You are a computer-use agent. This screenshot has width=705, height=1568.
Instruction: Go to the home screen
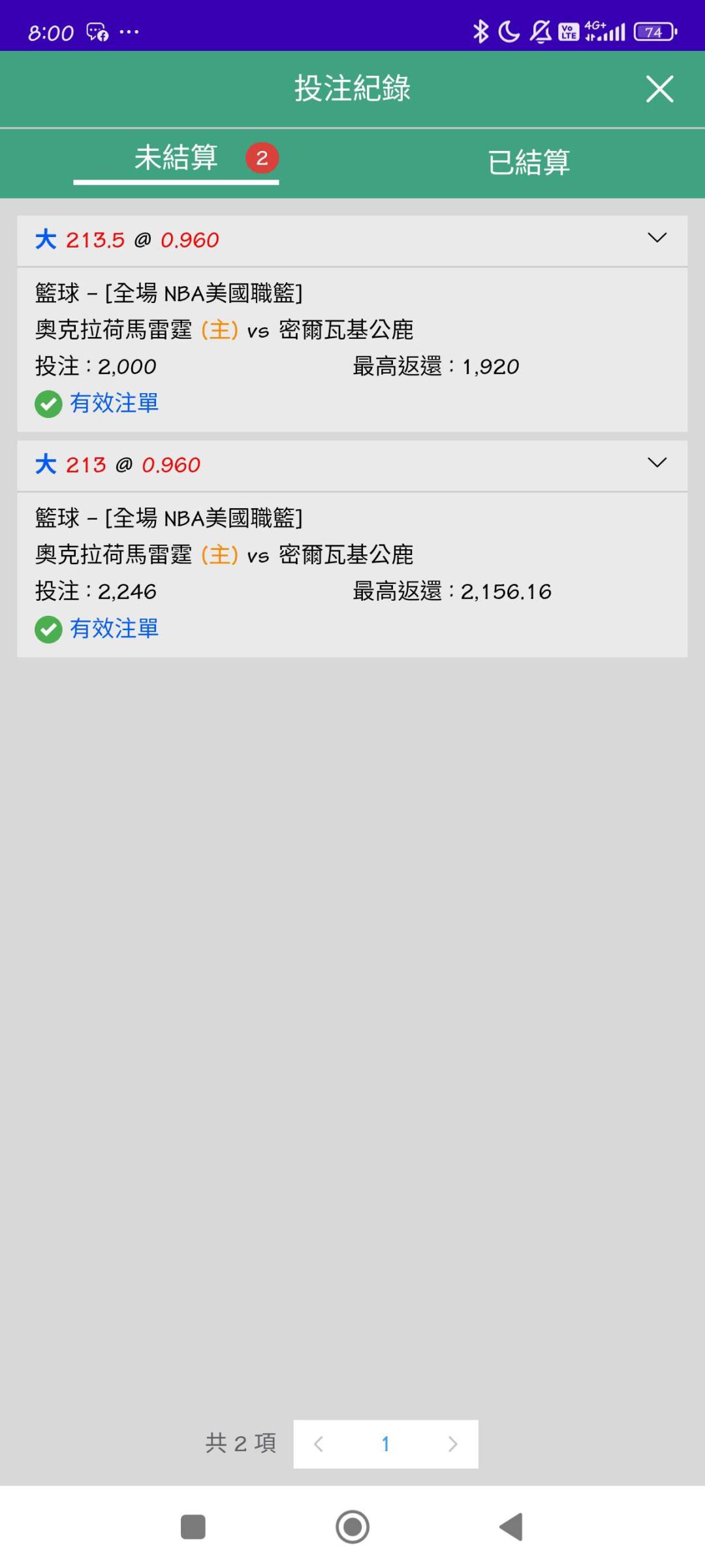point(352,1527)
